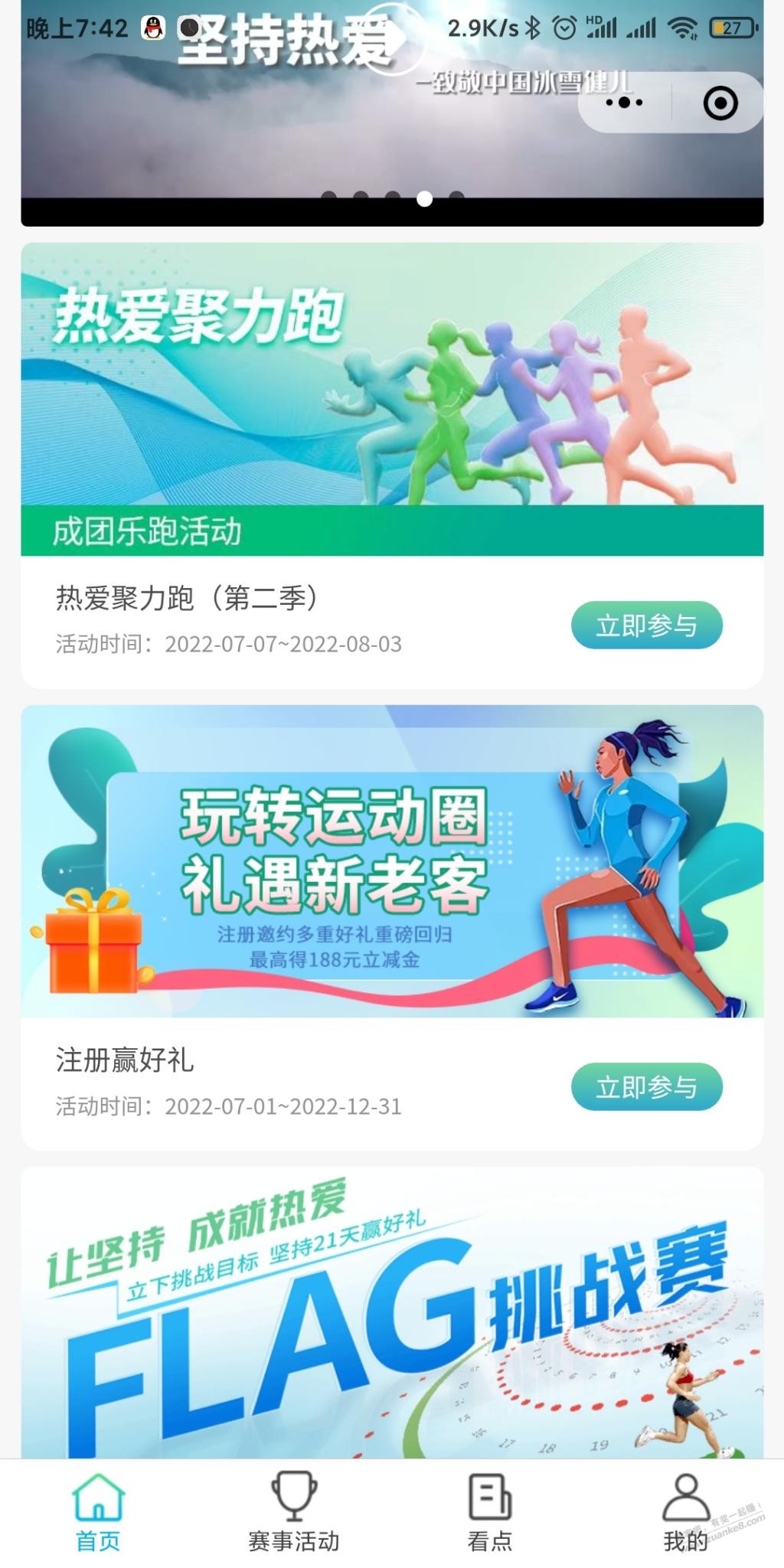Open the mini program more options menu
Screen dimensions: 784x1568
(x=624, y=103)
